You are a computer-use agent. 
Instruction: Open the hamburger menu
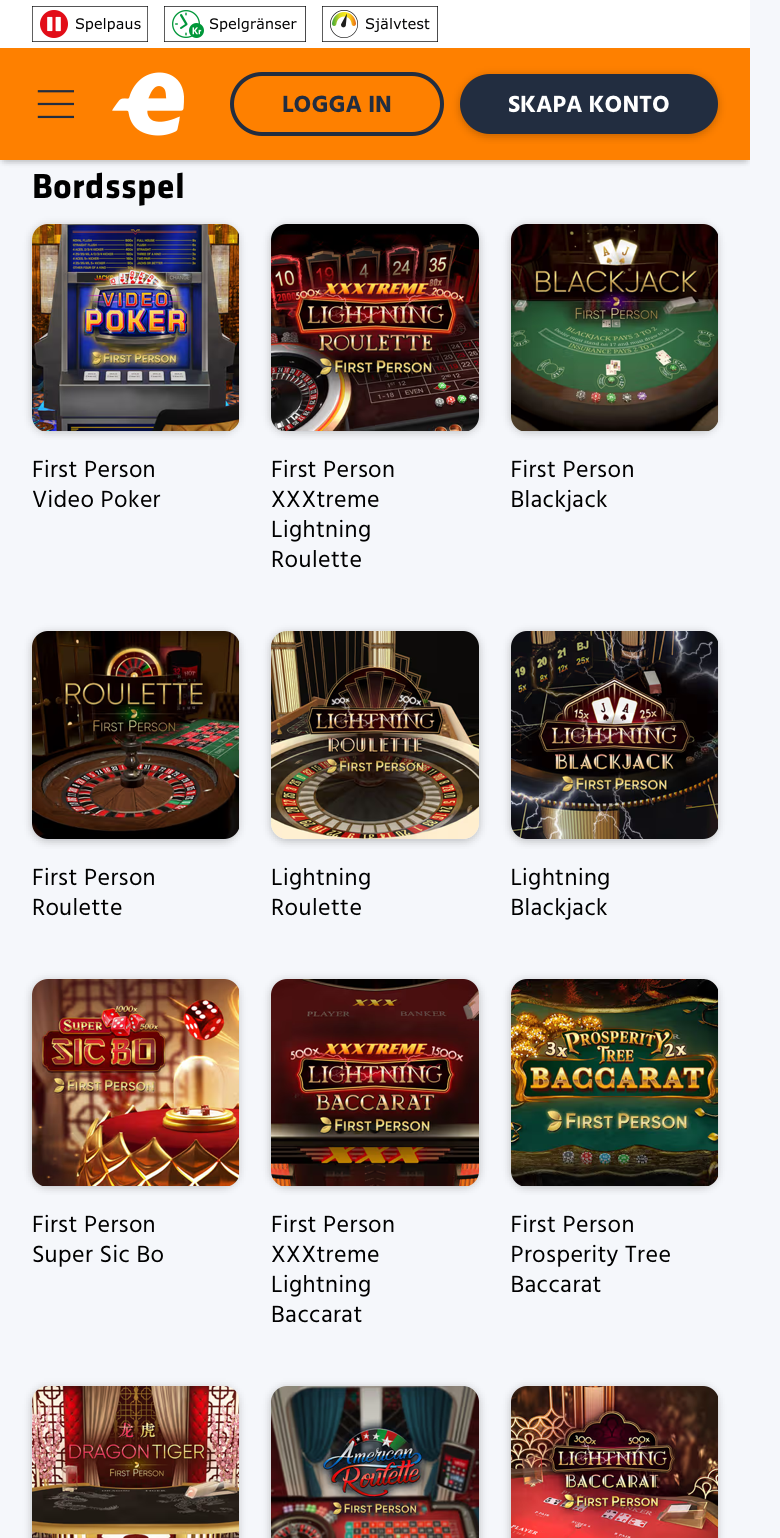[x=56, y=104]
